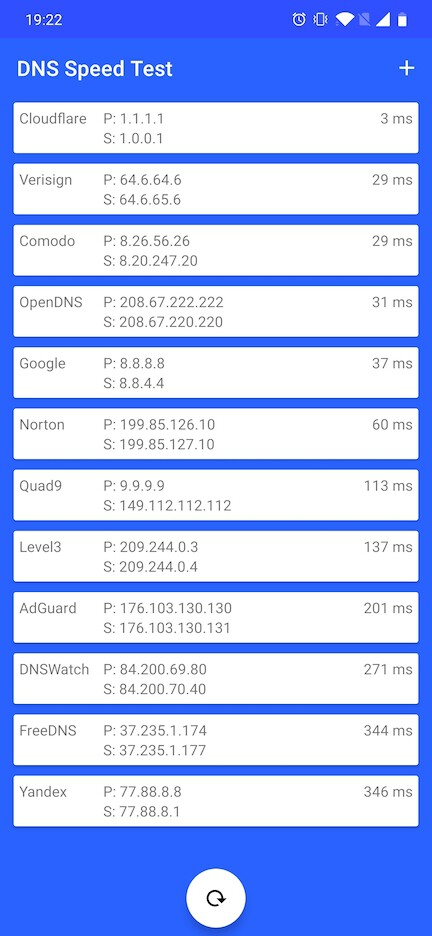Tap the Yandex DNS card
This screenshot has height=936, width=432.
point(216,801)
